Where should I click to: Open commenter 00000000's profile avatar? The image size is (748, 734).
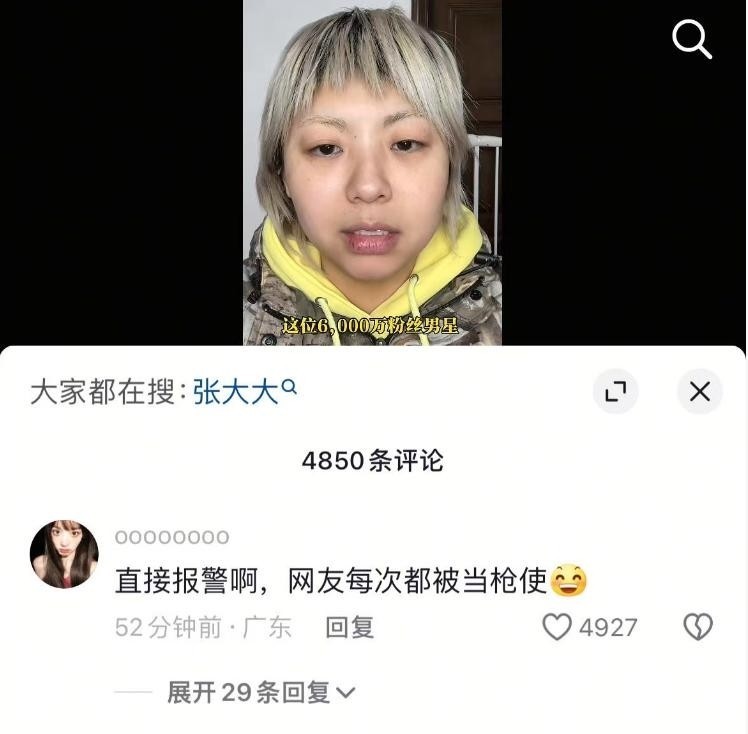64,554
